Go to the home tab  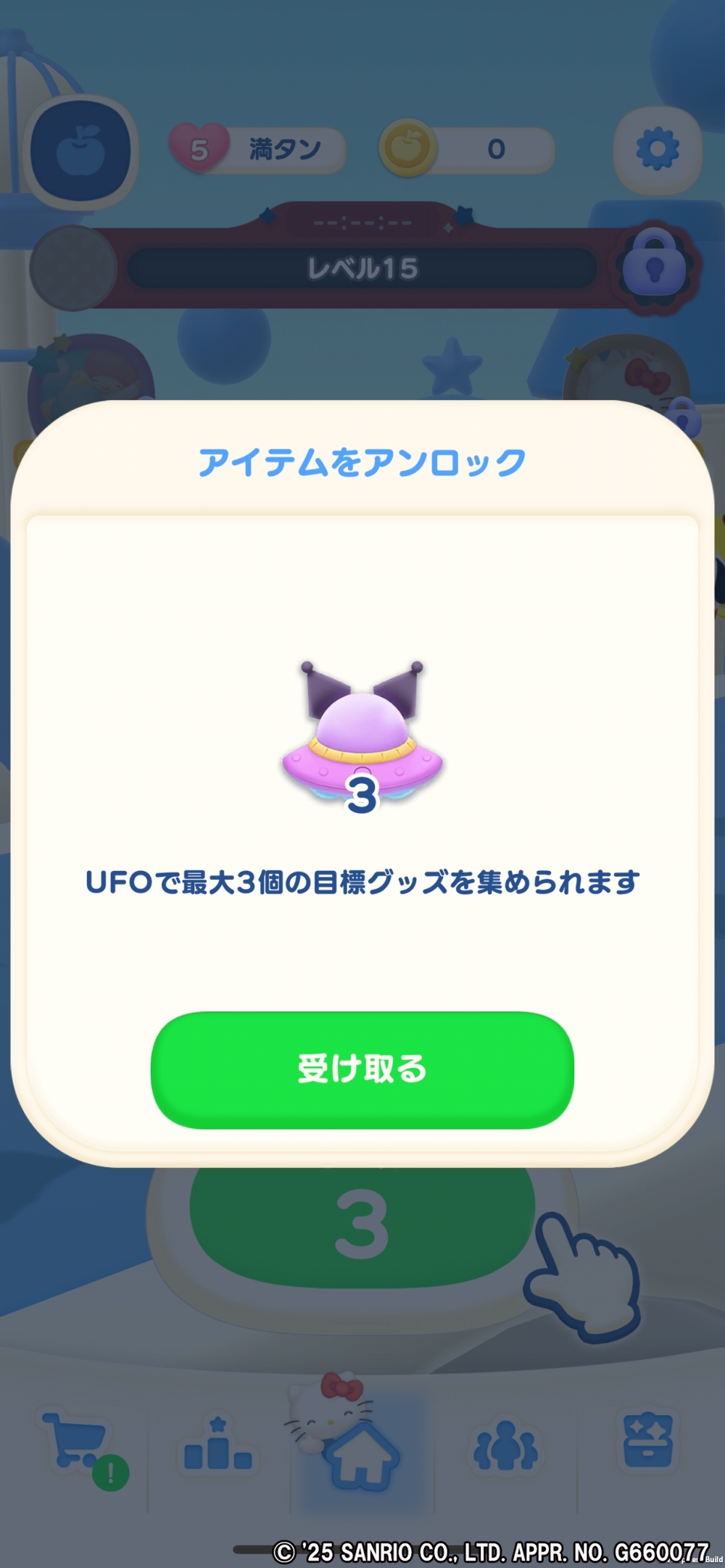pyautogui.click(x=361, y=1453)
